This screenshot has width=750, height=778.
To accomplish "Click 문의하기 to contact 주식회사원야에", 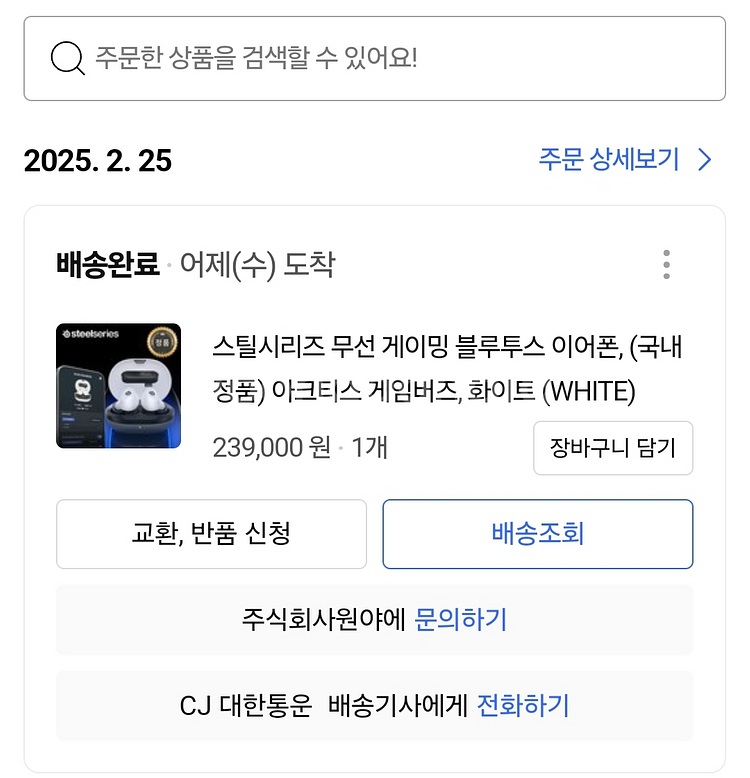I will pyautogui.click(x=462, y=620).
